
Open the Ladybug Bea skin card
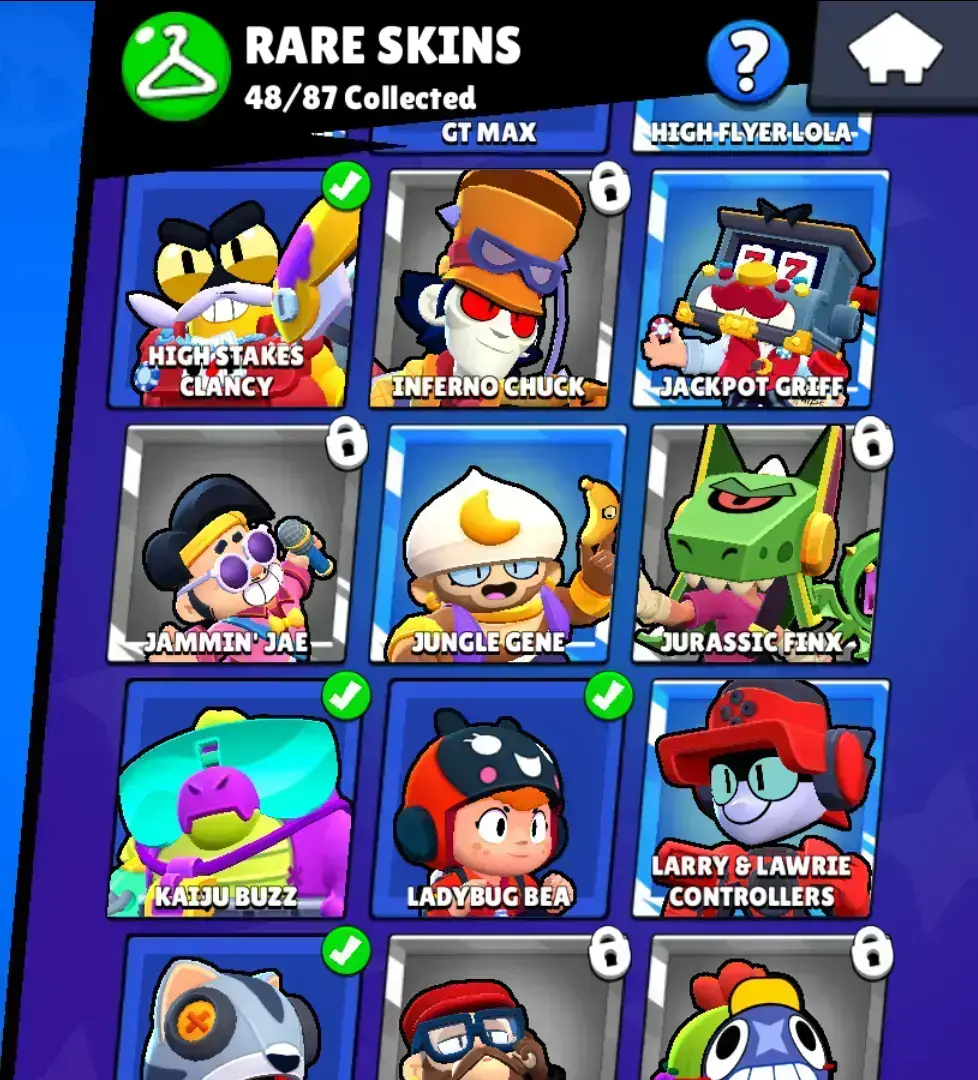(497, 800)
